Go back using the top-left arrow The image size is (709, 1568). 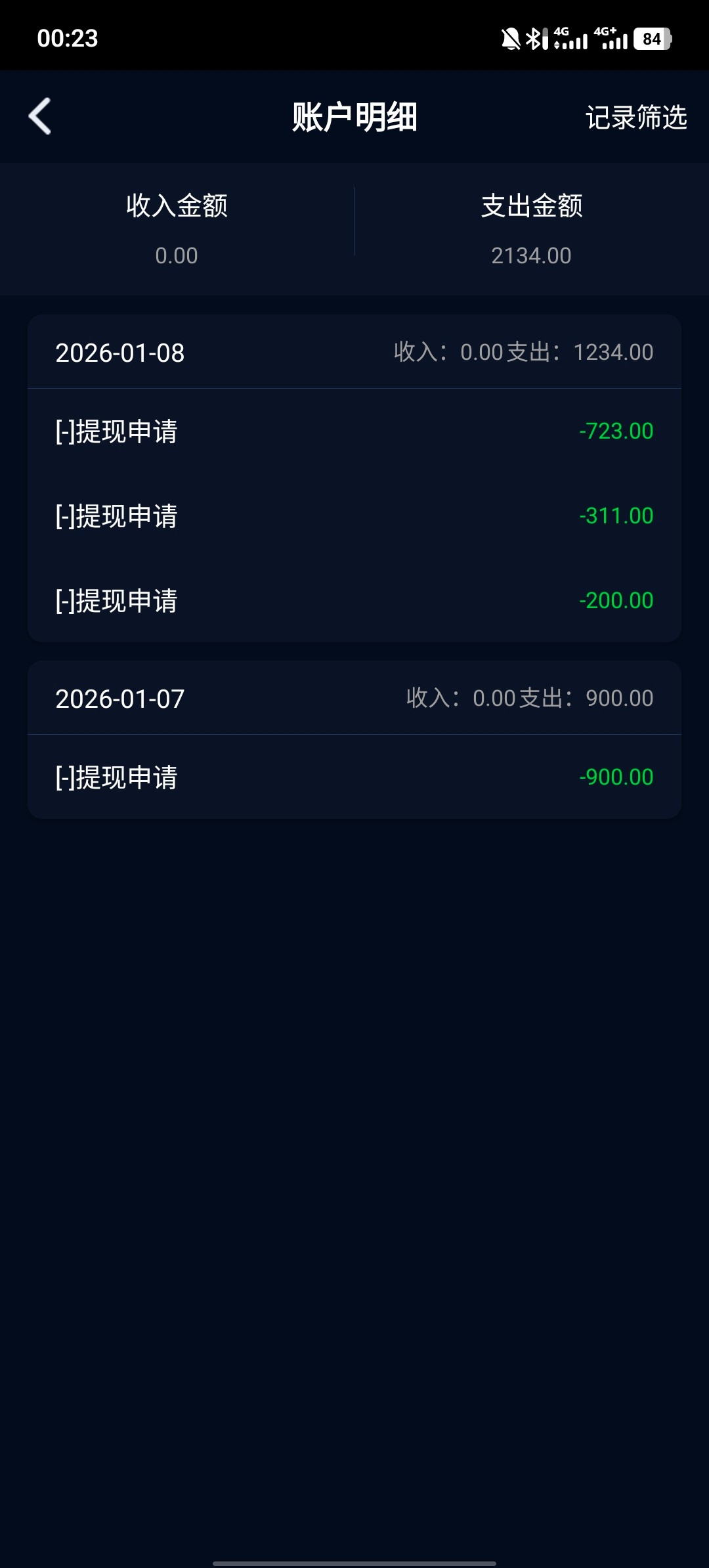[40, 116]
